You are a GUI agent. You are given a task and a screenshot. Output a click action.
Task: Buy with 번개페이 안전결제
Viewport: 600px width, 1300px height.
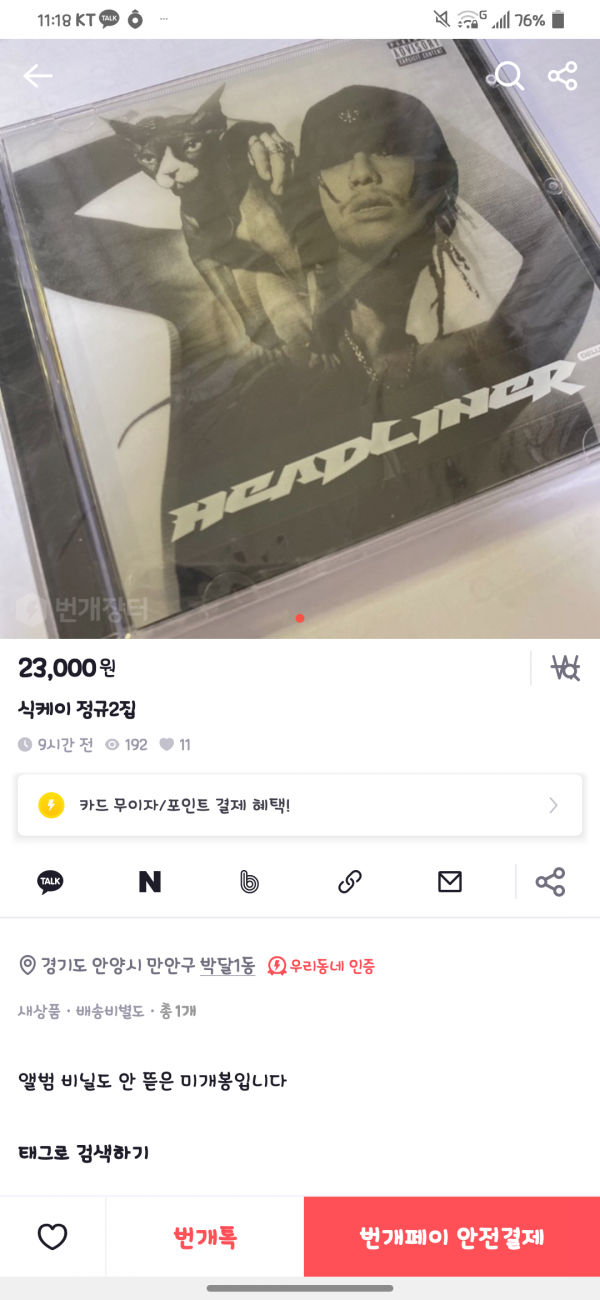pyautogui.click(x=452, y=1237)
